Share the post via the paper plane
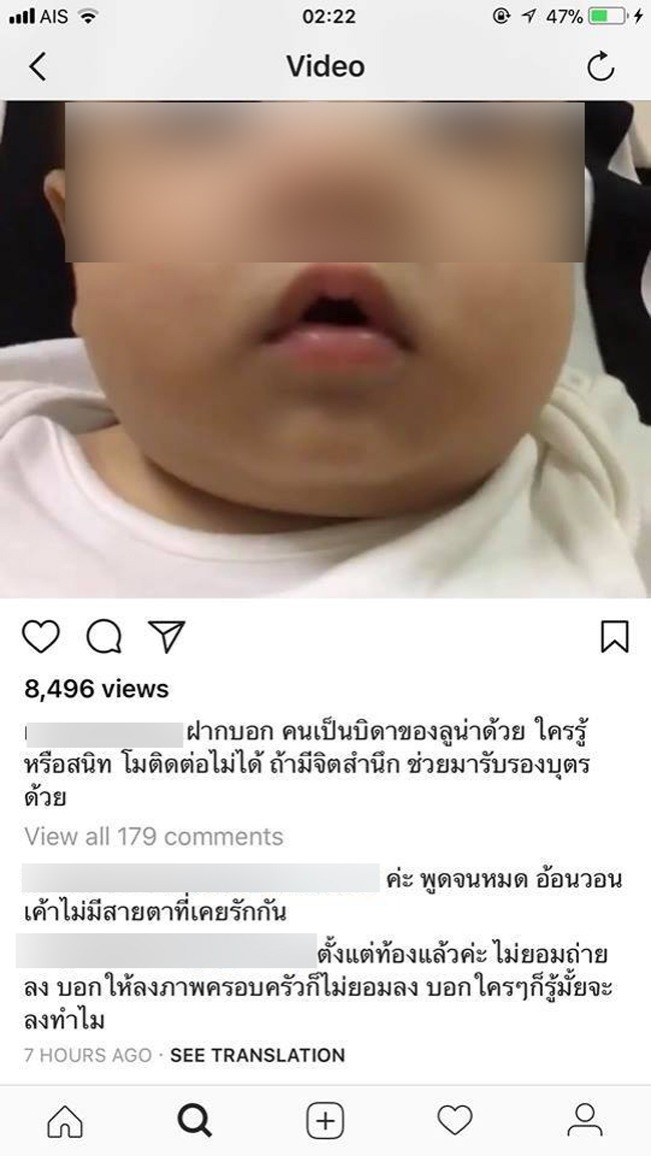The image size is (651, 1156). pyautogui.click(x=166, y=636)
